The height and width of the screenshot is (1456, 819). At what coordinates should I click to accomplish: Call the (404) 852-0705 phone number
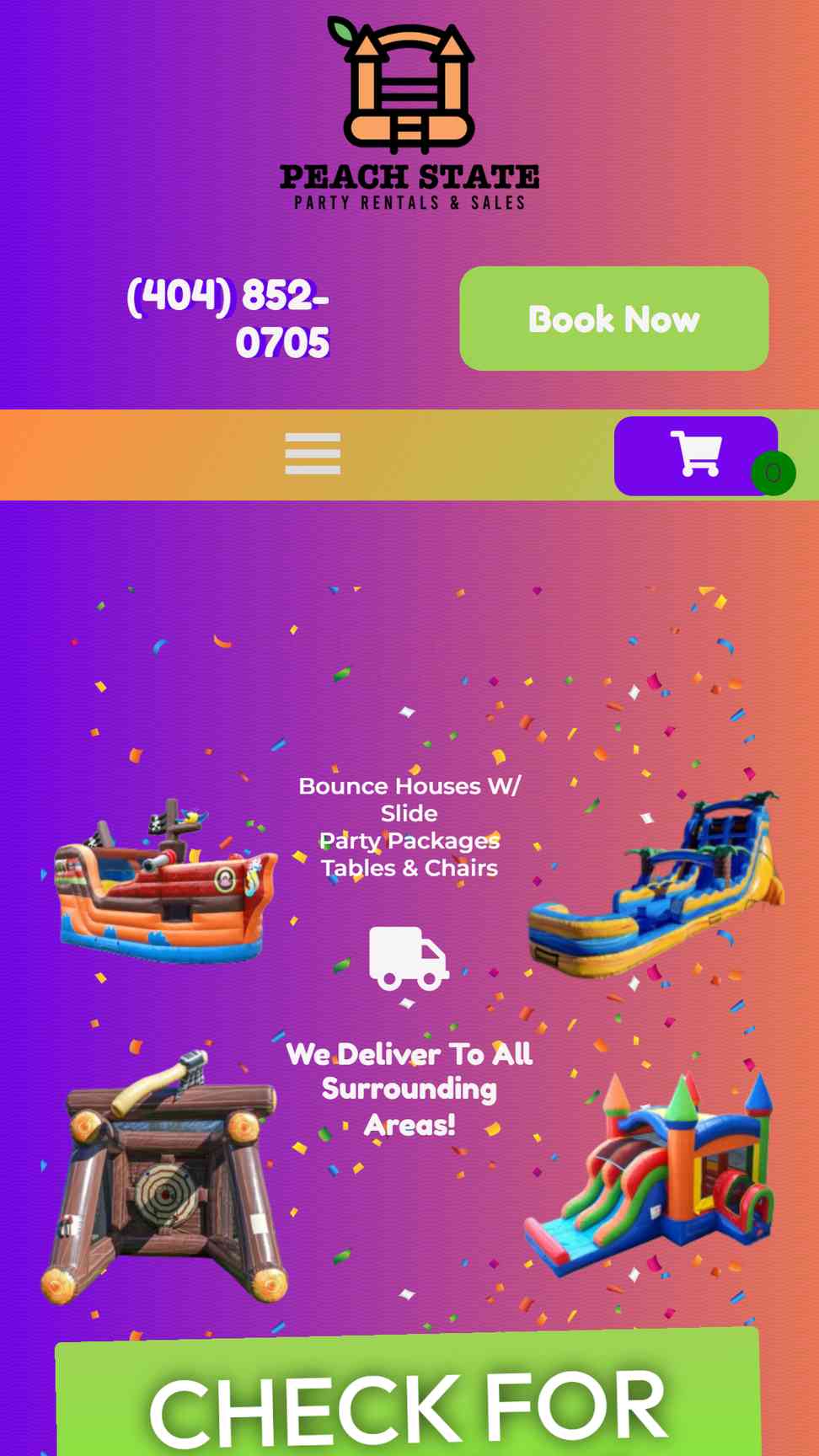(x=227, y=318)
